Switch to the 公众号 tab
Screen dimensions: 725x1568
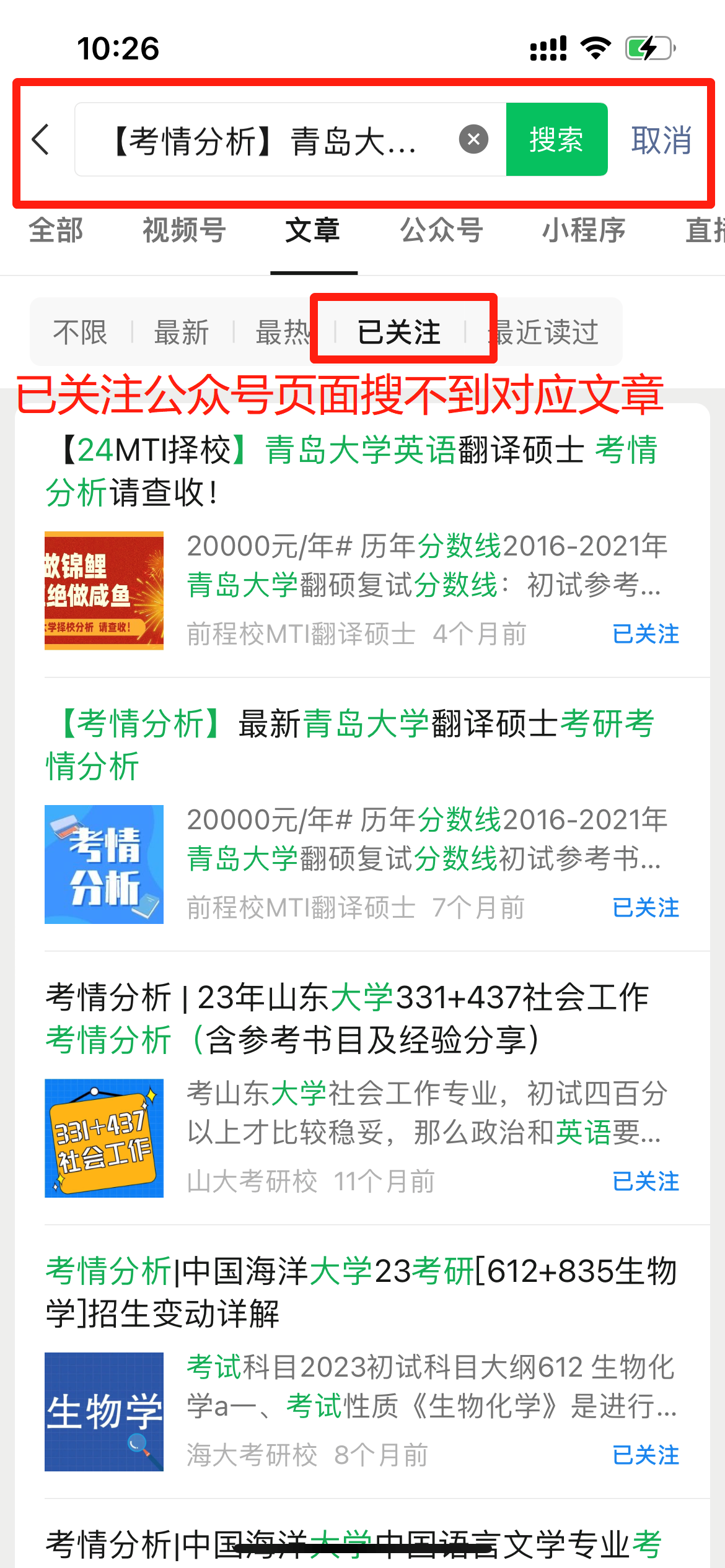(441, 230)
